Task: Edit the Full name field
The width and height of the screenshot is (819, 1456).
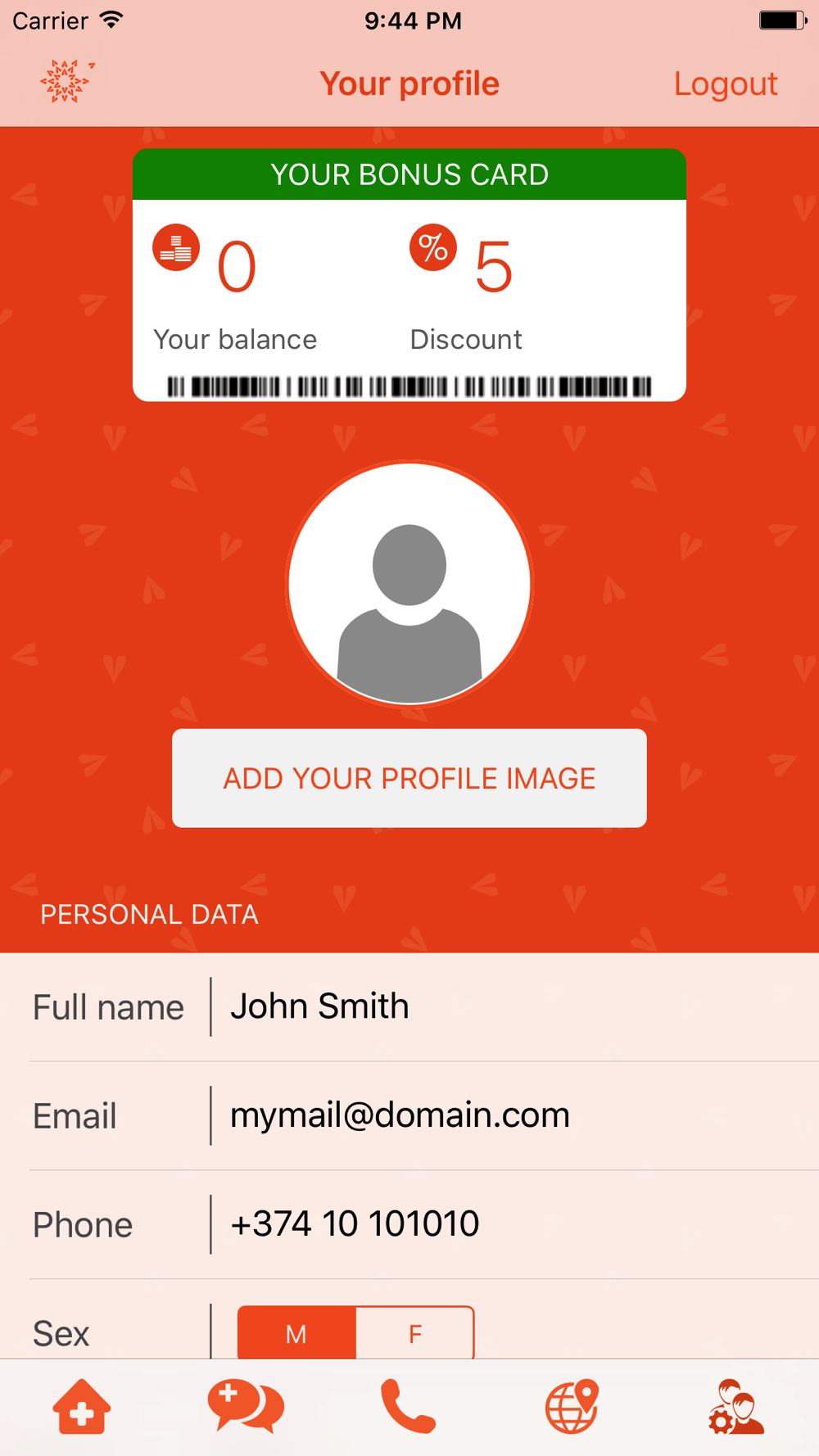Action: [x=508, y=1006]
